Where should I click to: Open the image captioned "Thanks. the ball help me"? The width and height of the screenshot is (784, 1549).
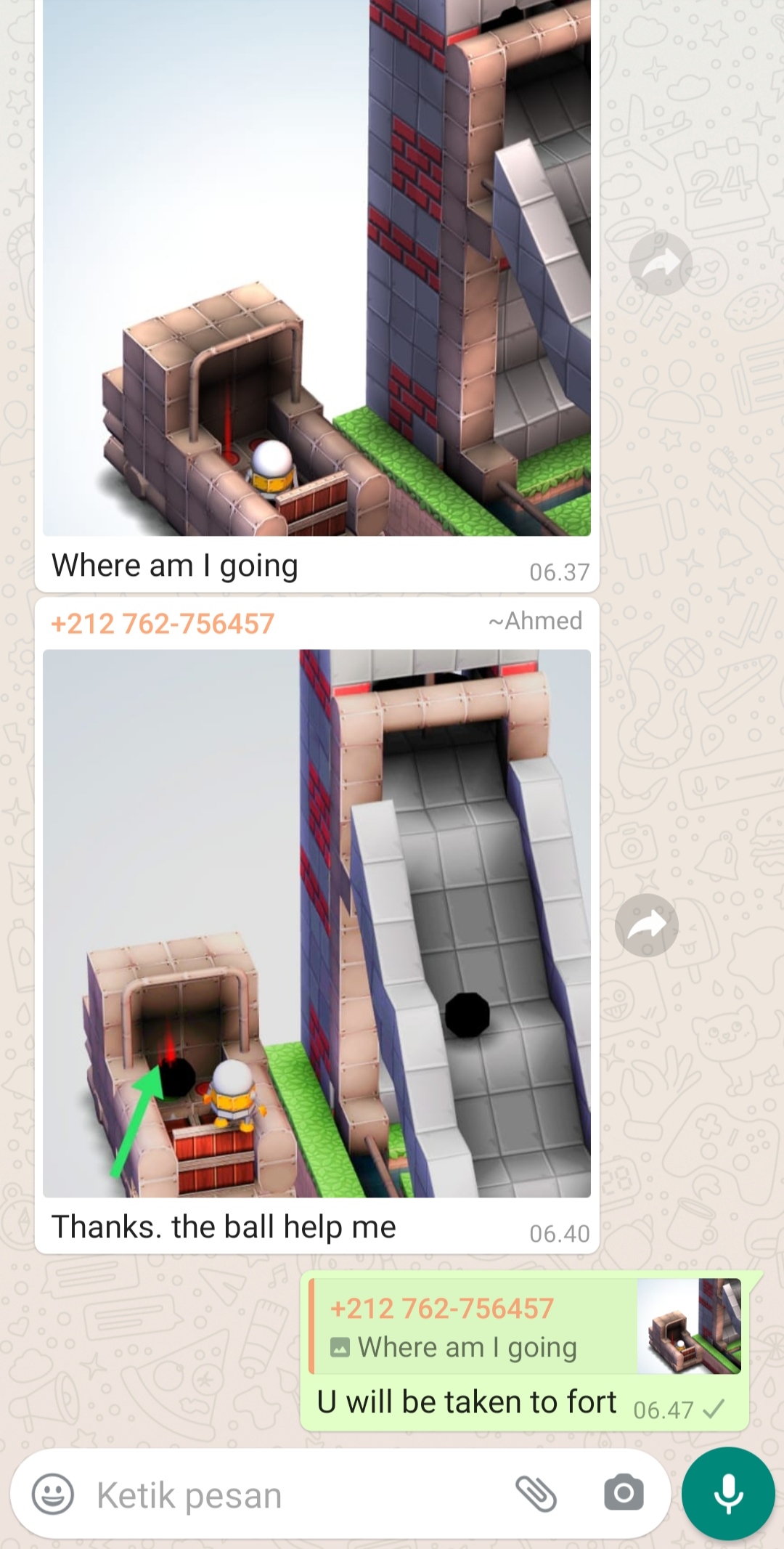click(x=317, y=922)
